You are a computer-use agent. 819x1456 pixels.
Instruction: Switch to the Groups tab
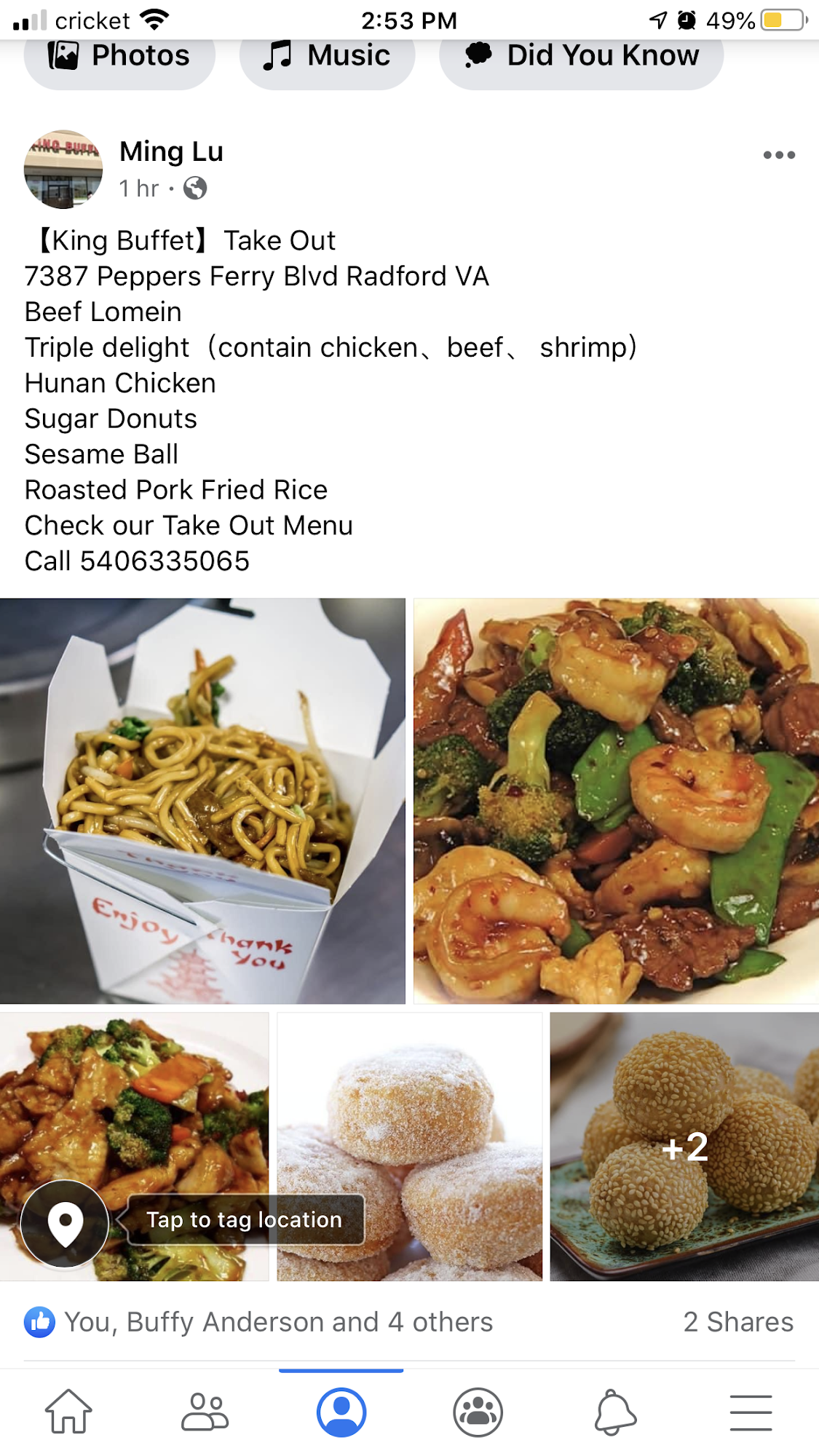pyautogui.click(x=478, y=1412)
